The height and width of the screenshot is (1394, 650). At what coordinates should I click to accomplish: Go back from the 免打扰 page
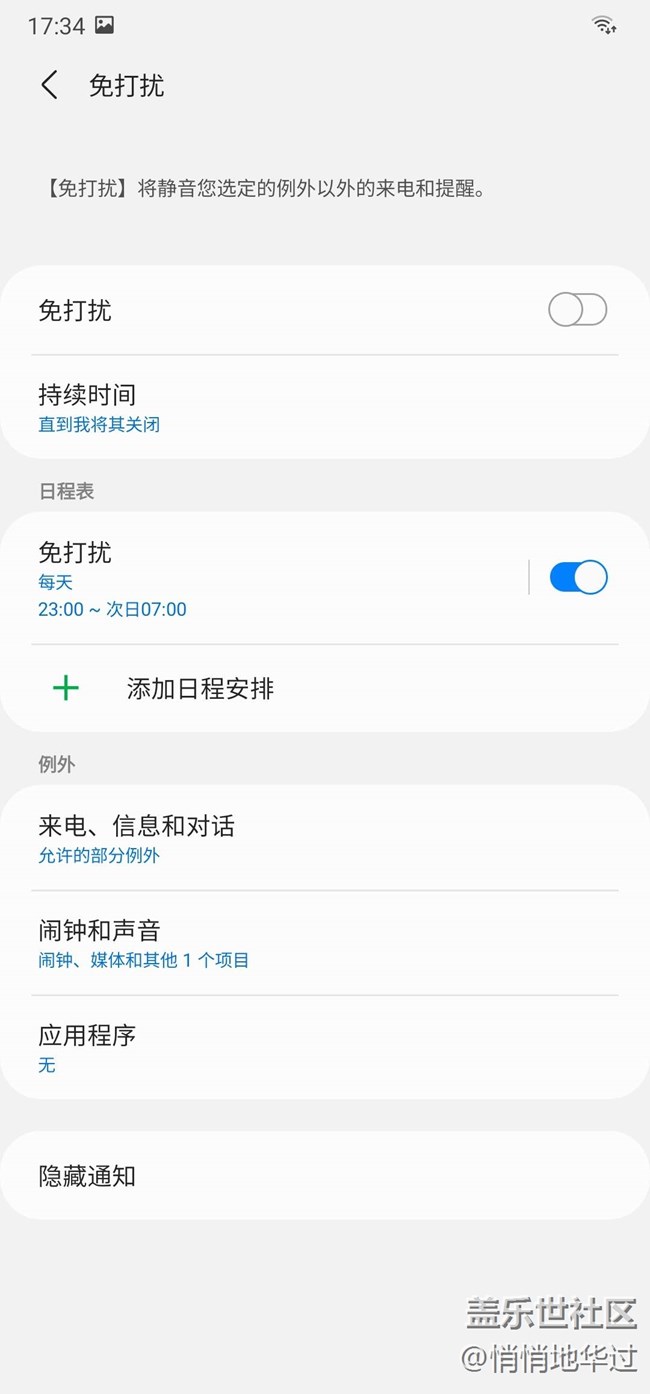tap(49, 86)
